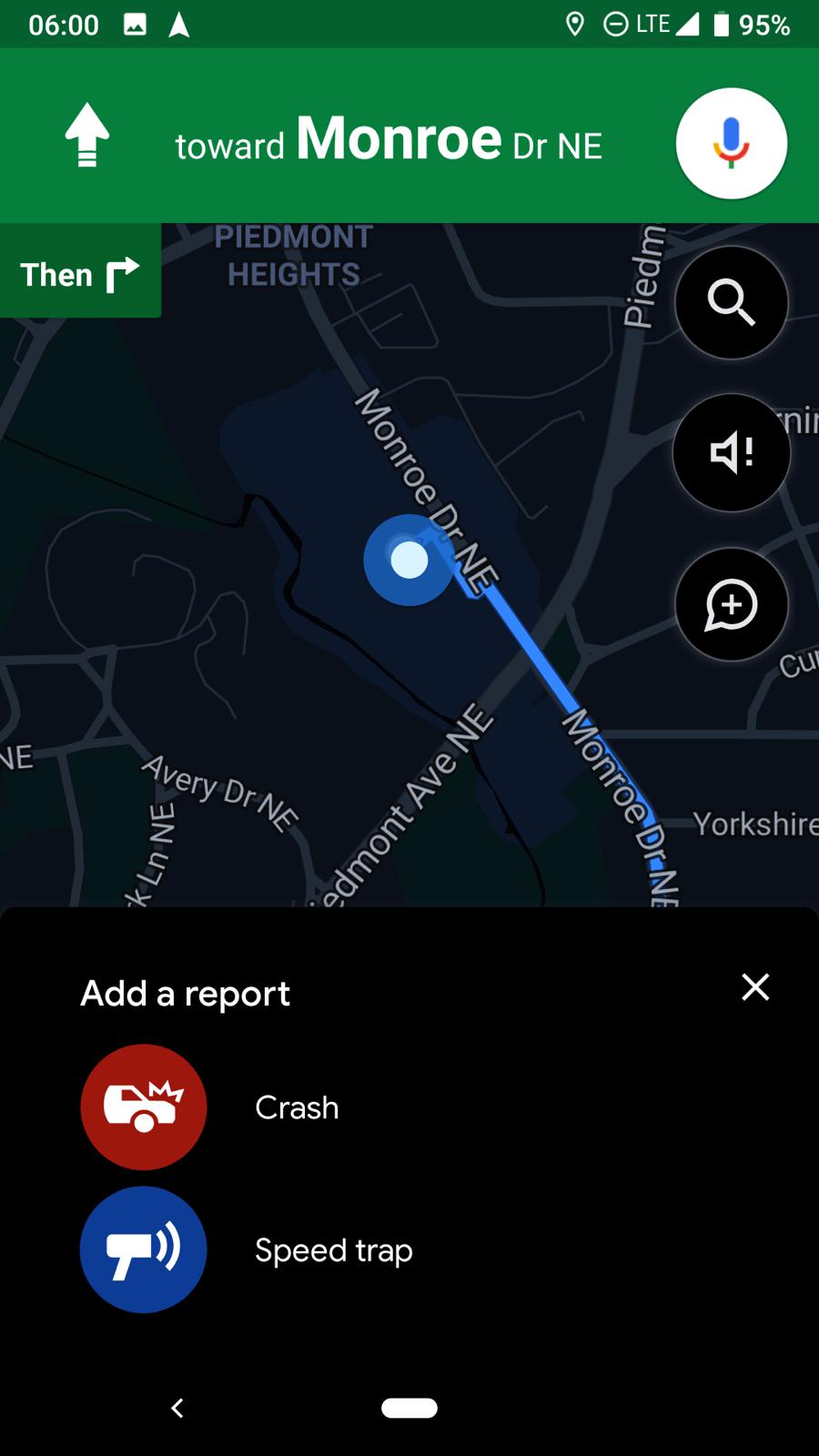Toggle voice alerts with the speaker control
Viewport: 819px width, 1456px height.
pyautogui.click(x=731, y=452)
